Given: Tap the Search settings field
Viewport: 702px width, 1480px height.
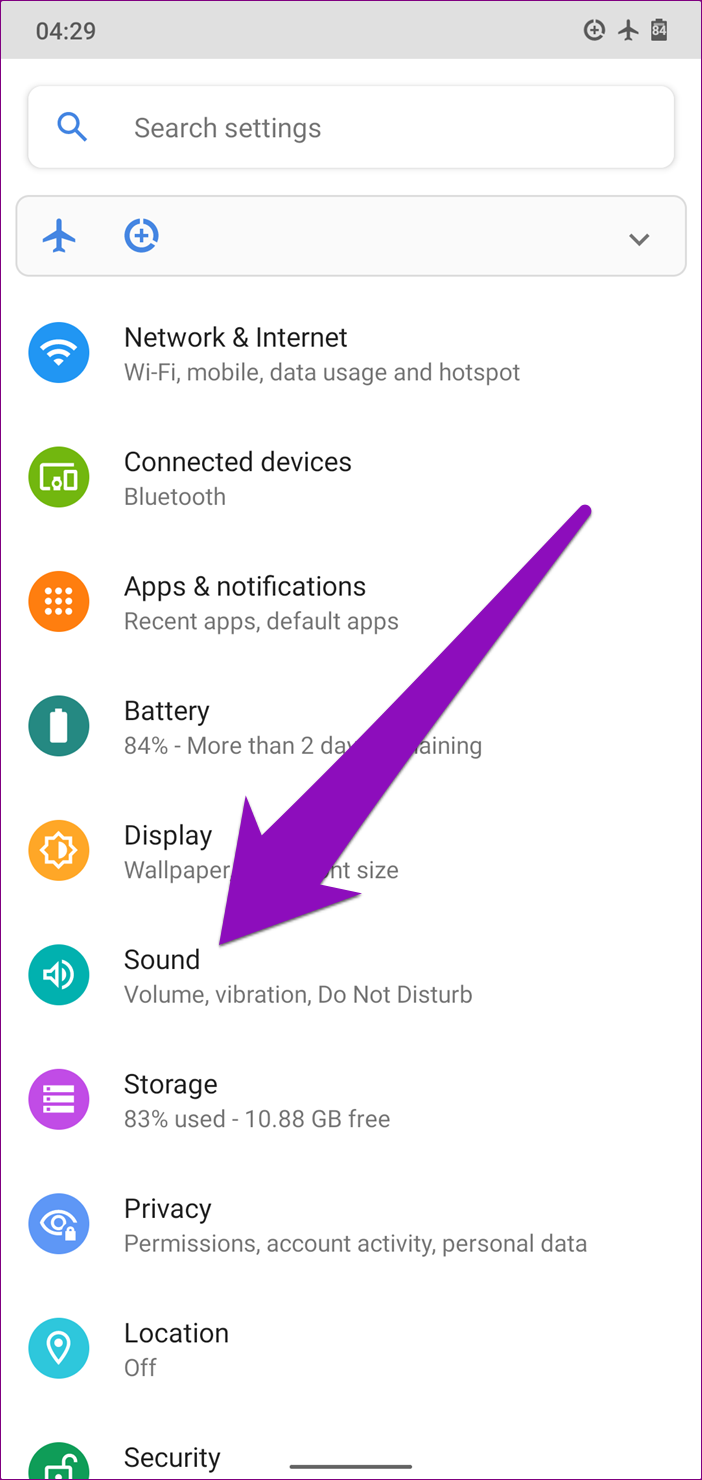Looking at the screenshot, I should point(351,127).
